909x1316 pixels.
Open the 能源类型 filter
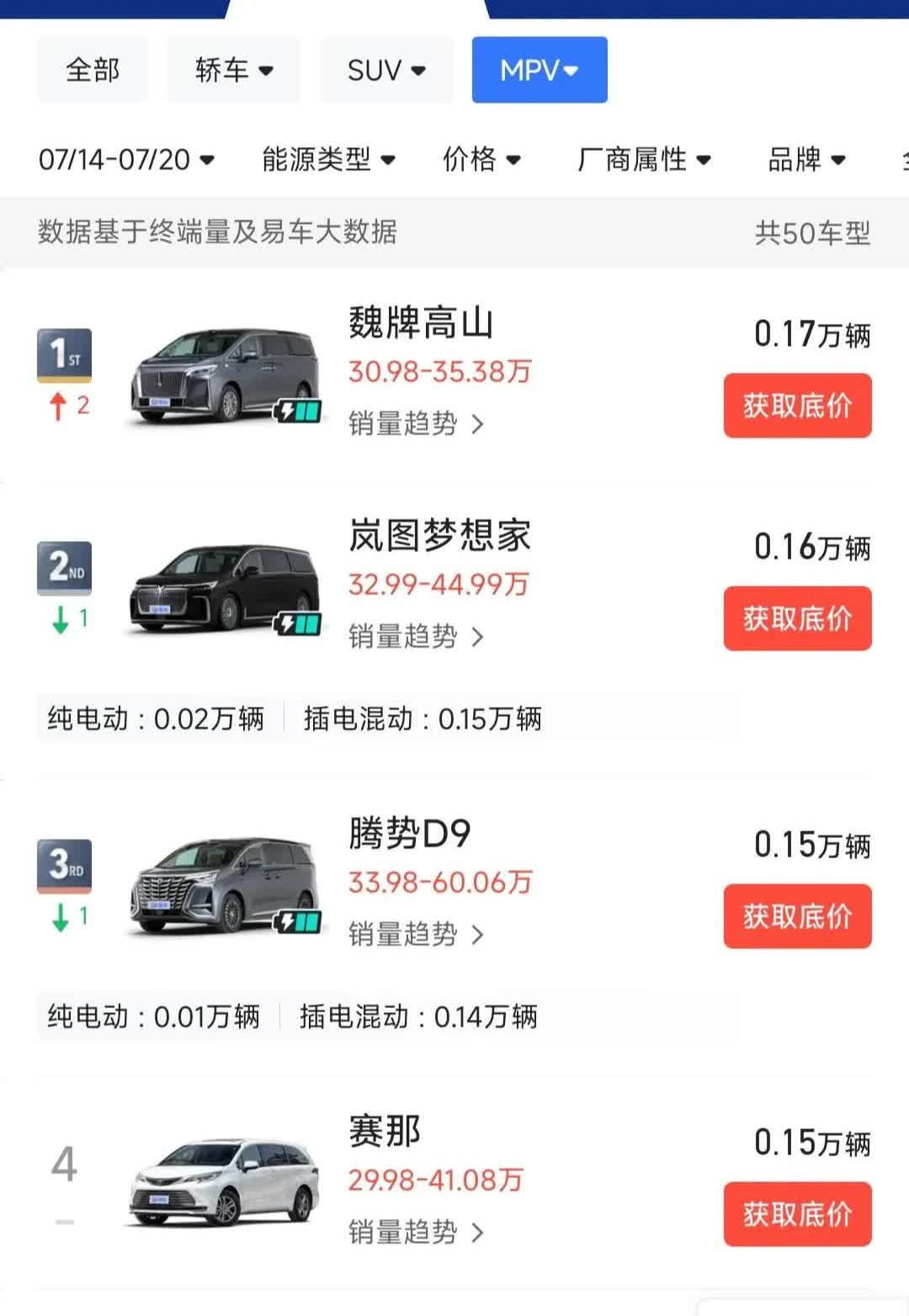[328, 159]
